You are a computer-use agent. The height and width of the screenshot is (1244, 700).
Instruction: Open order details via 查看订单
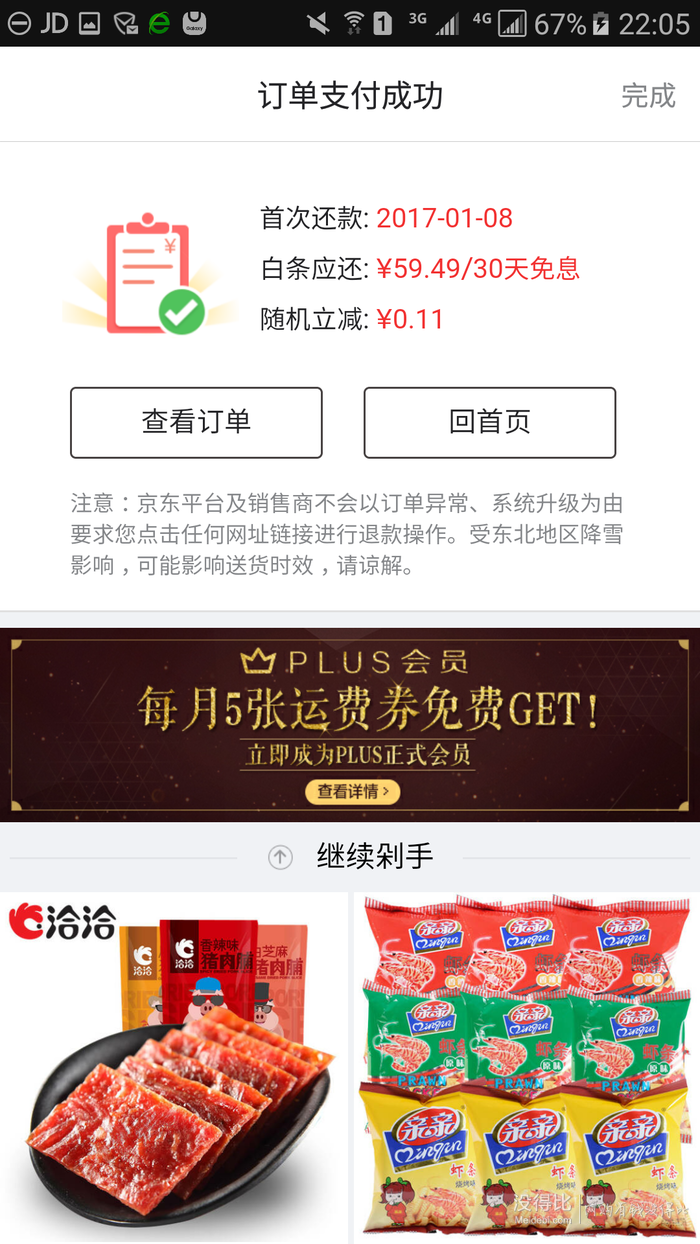coord(196,422)
